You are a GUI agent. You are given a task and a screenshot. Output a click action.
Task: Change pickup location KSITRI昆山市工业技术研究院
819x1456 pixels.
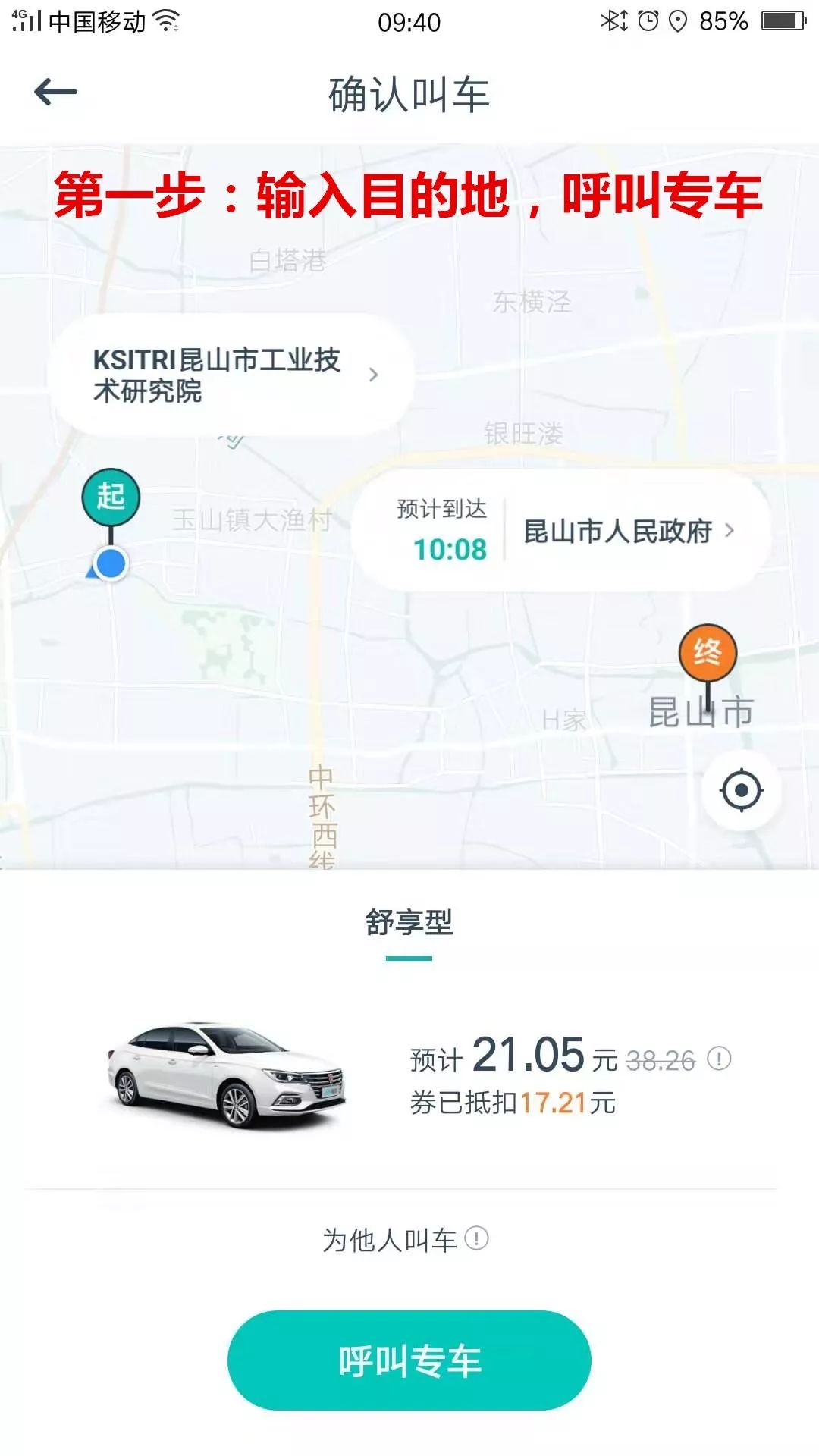(231, 375)
